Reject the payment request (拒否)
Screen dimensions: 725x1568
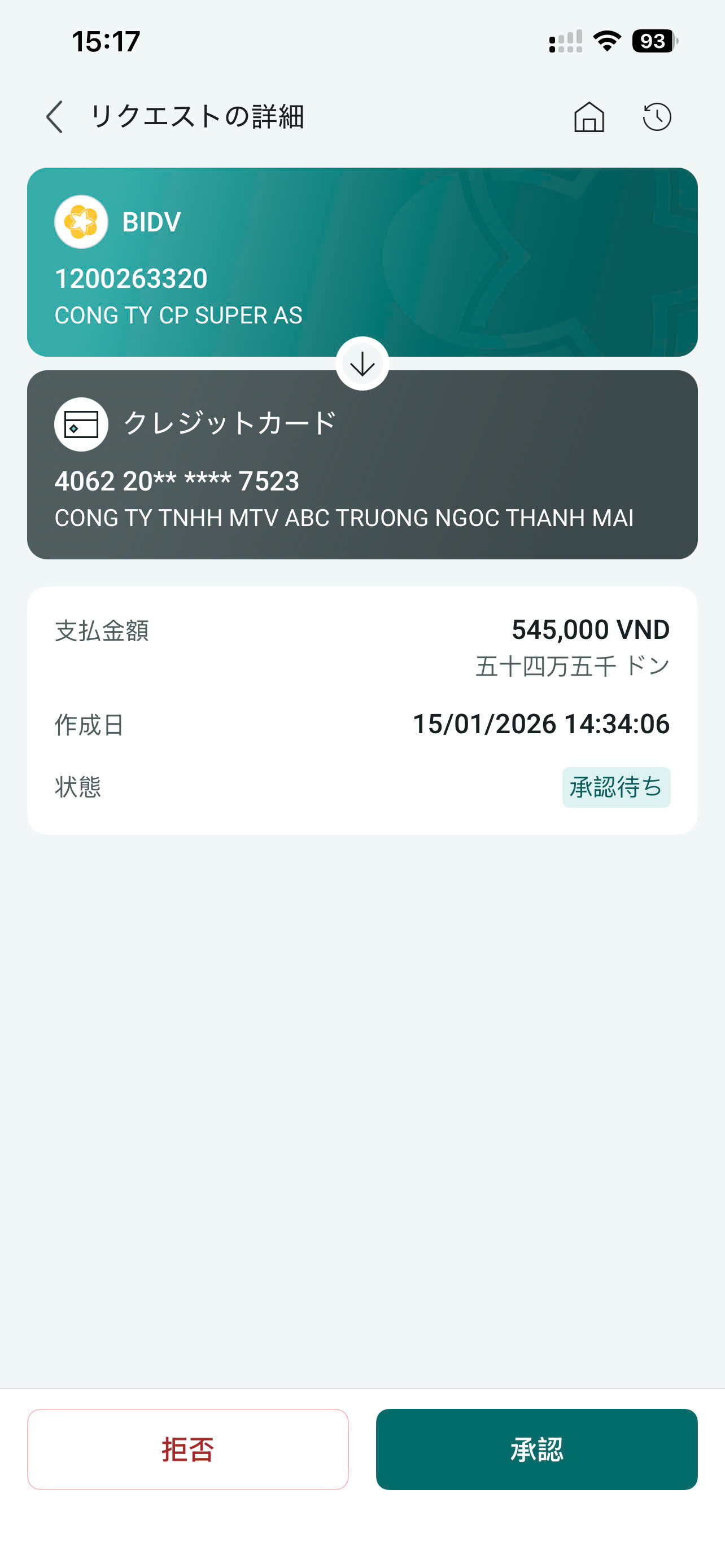click(x=187, y=1449)
